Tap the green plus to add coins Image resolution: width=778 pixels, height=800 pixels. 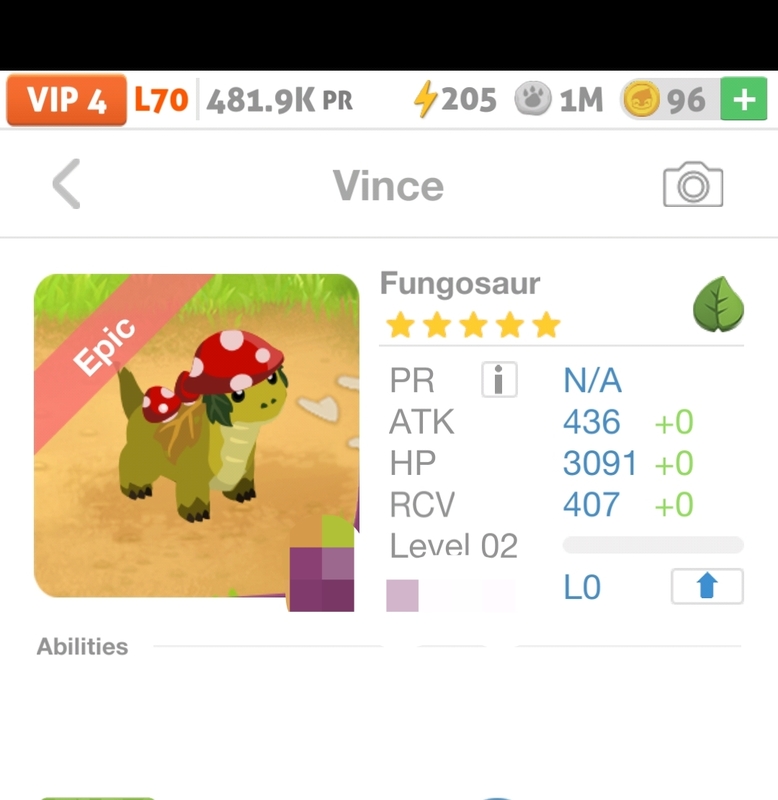pyautogui.click(x=743, y=100)
